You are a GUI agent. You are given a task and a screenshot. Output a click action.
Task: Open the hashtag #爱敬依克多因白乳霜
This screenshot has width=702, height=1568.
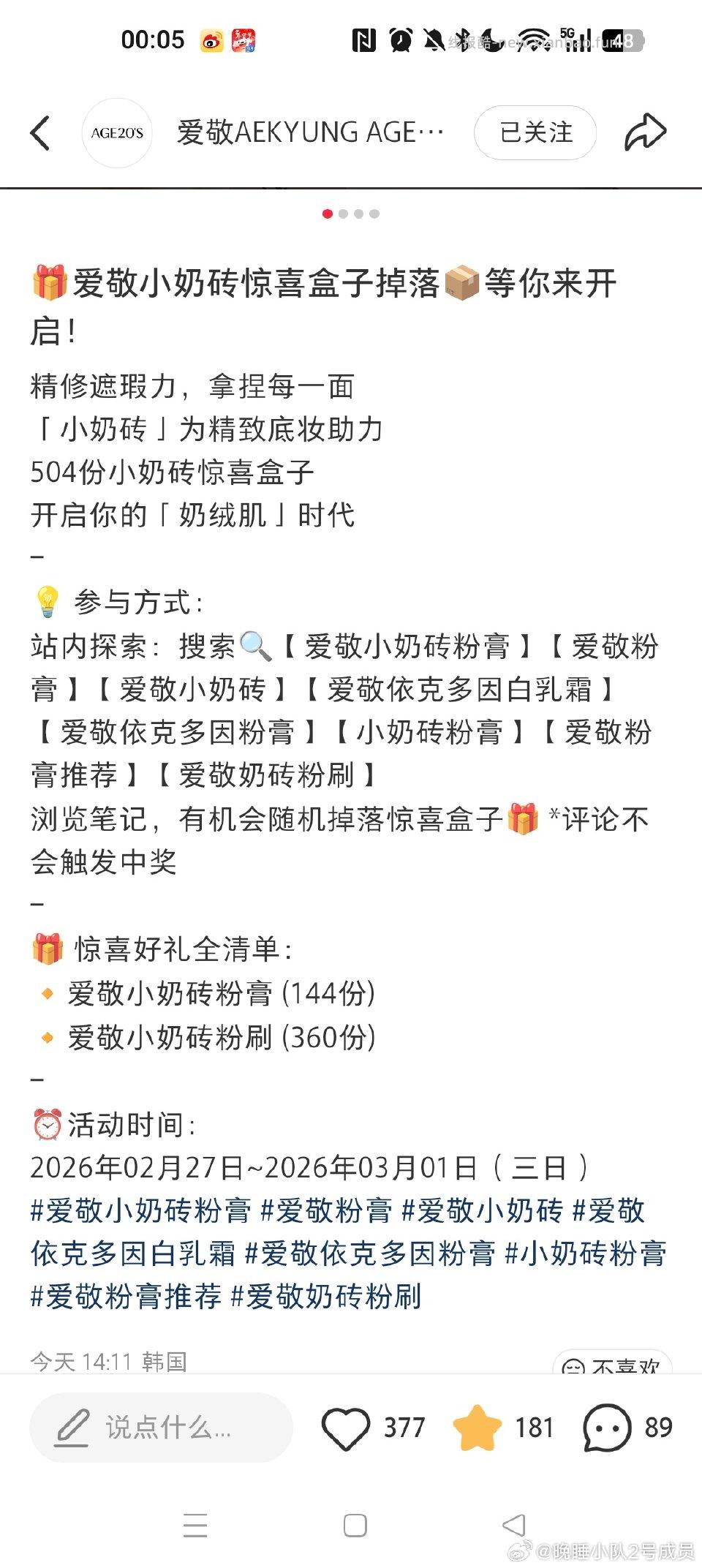[135, 1254]
